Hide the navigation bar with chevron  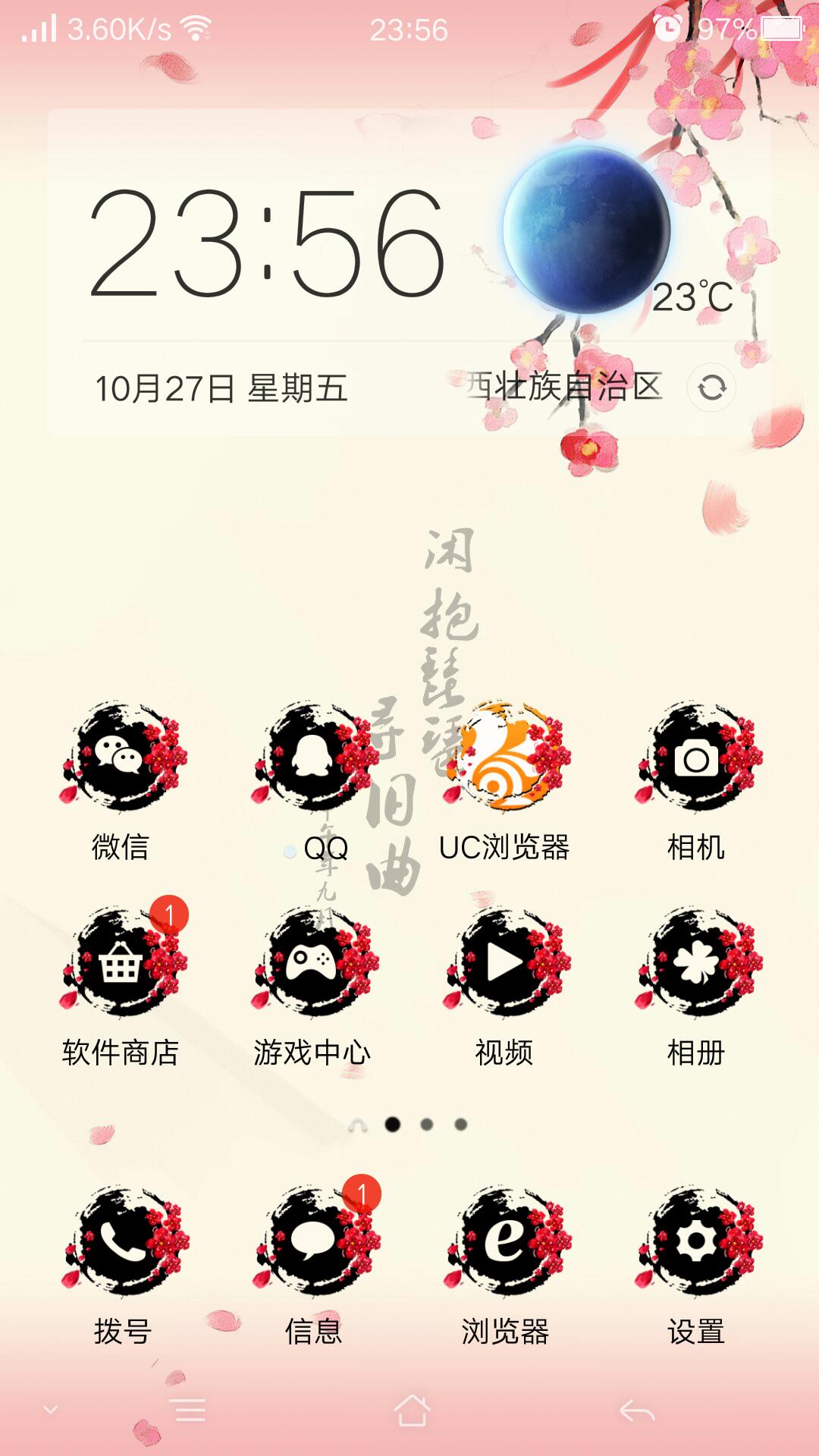click(51, 1410)
